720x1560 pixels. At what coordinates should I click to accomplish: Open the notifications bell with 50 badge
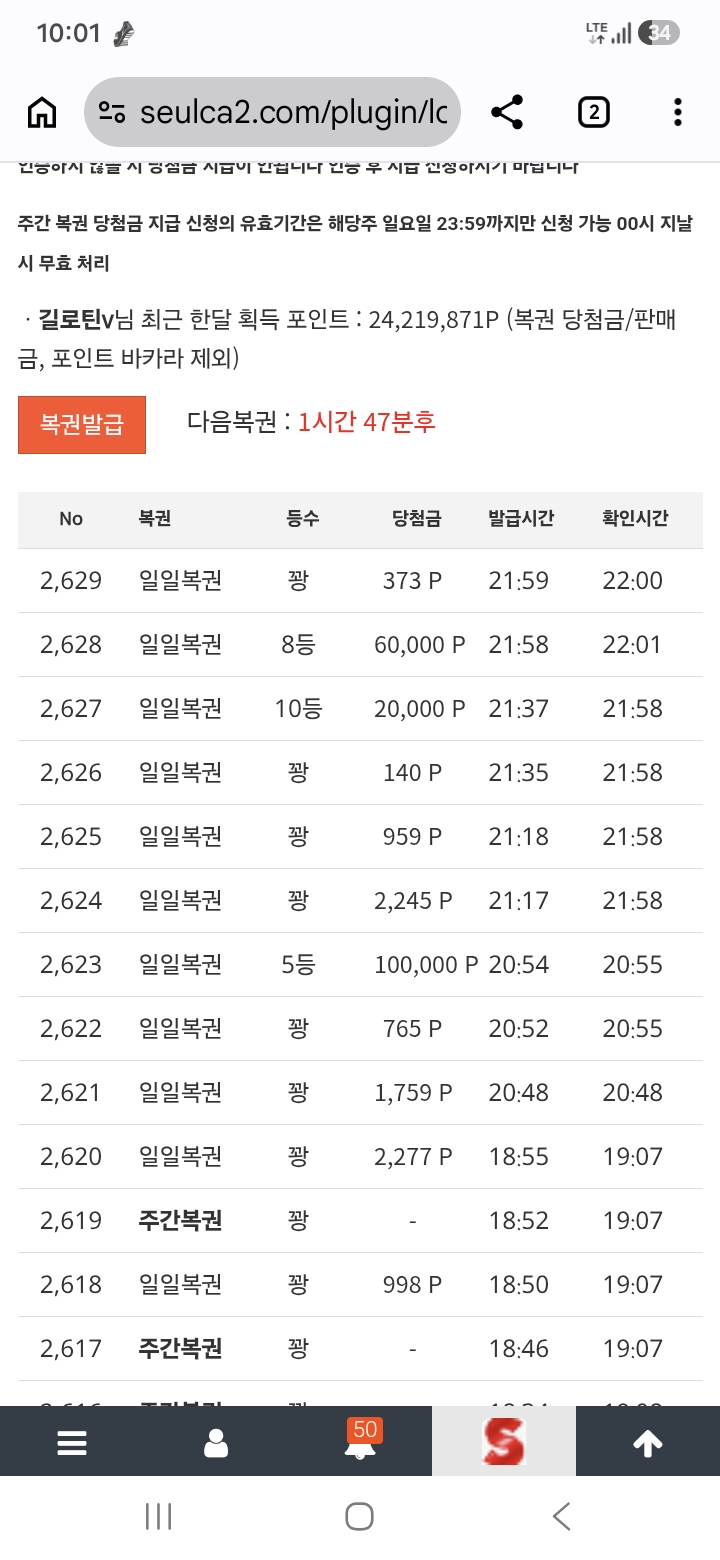(360, 1442)
